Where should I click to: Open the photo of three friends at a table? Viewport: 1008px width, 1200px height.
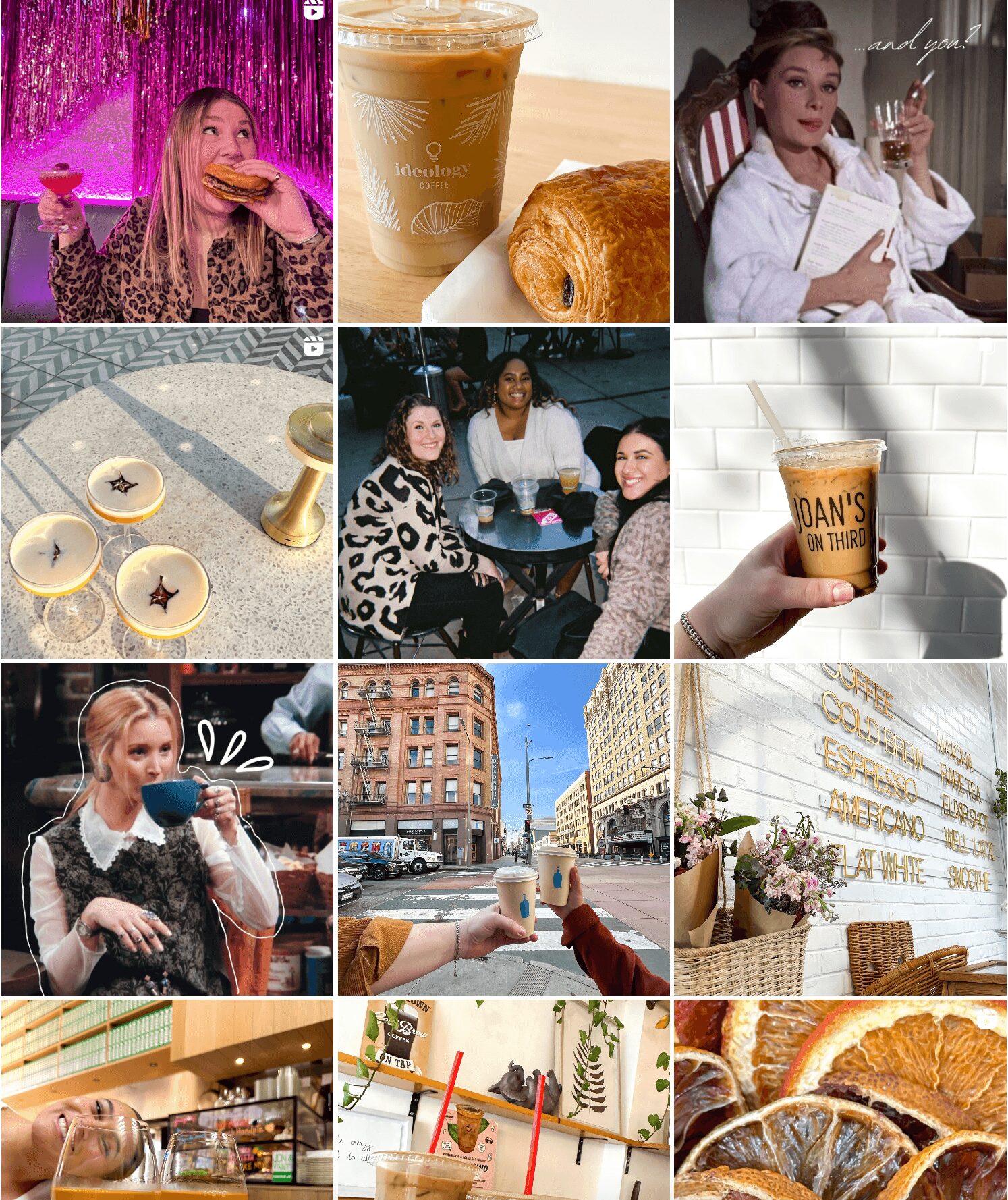click(x=503, y=493)
